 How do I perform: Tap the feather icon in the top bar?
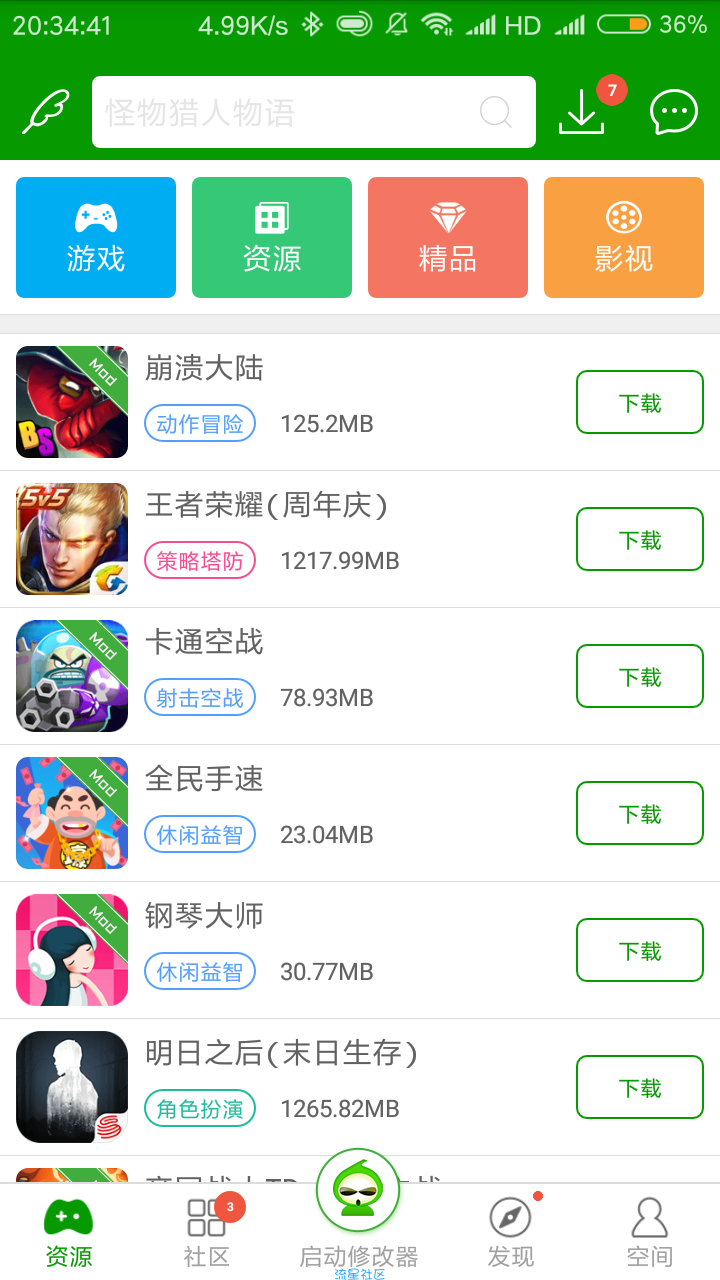[46, 112]
